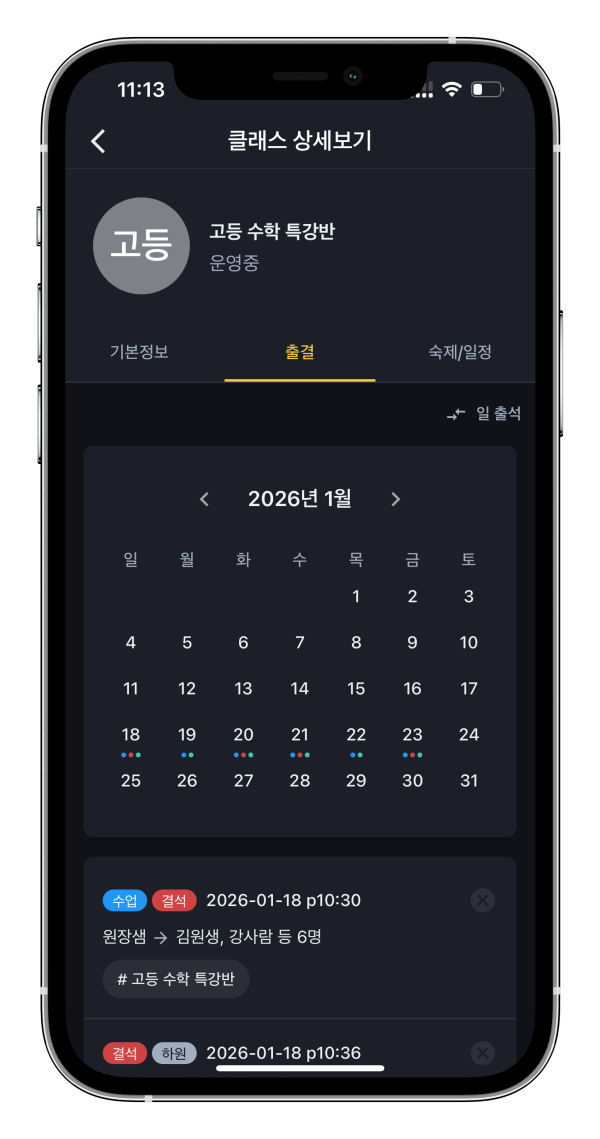
Task: Go to next month in calendar
Action: 396,499
